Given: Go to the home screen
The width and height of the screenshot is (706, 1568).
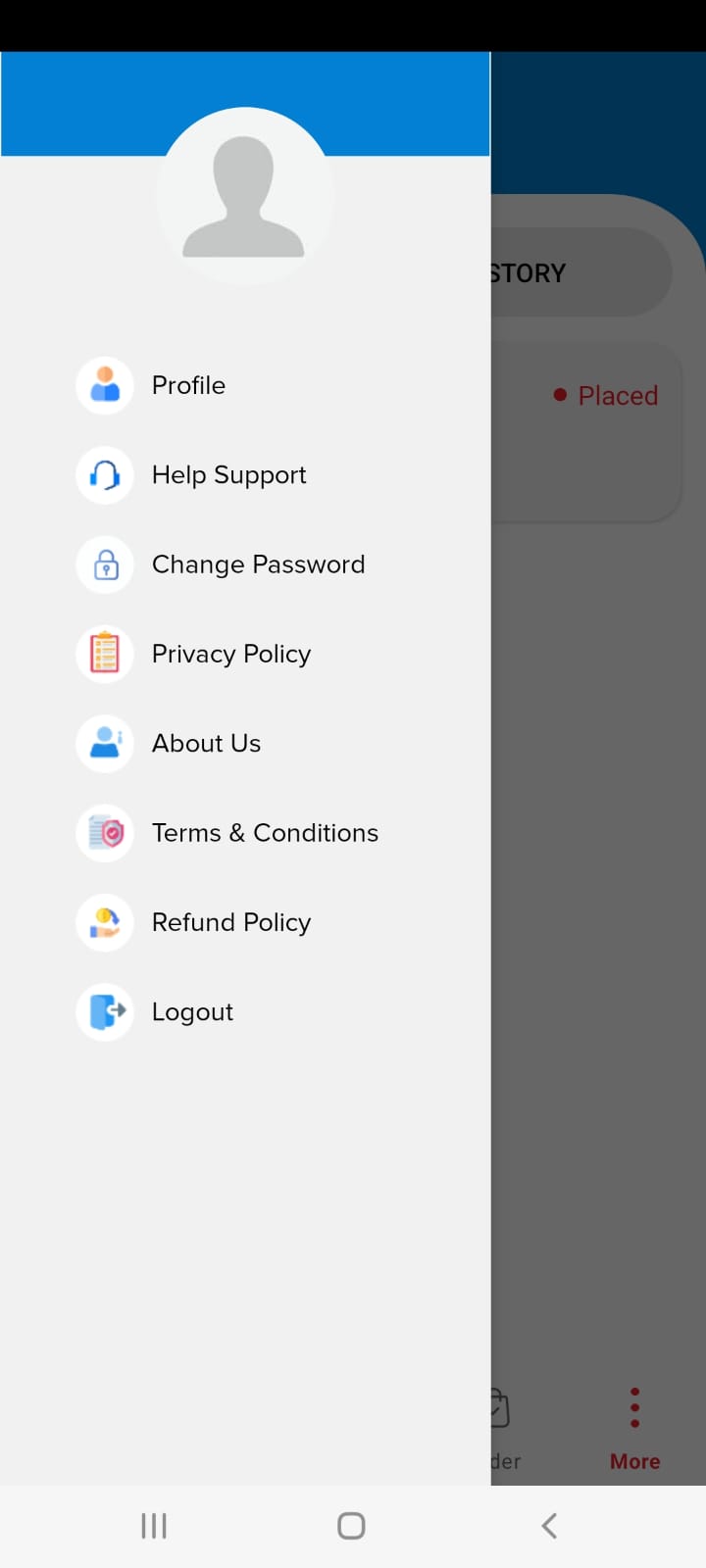Looking at the screenshot, I should click(351, 1526).
